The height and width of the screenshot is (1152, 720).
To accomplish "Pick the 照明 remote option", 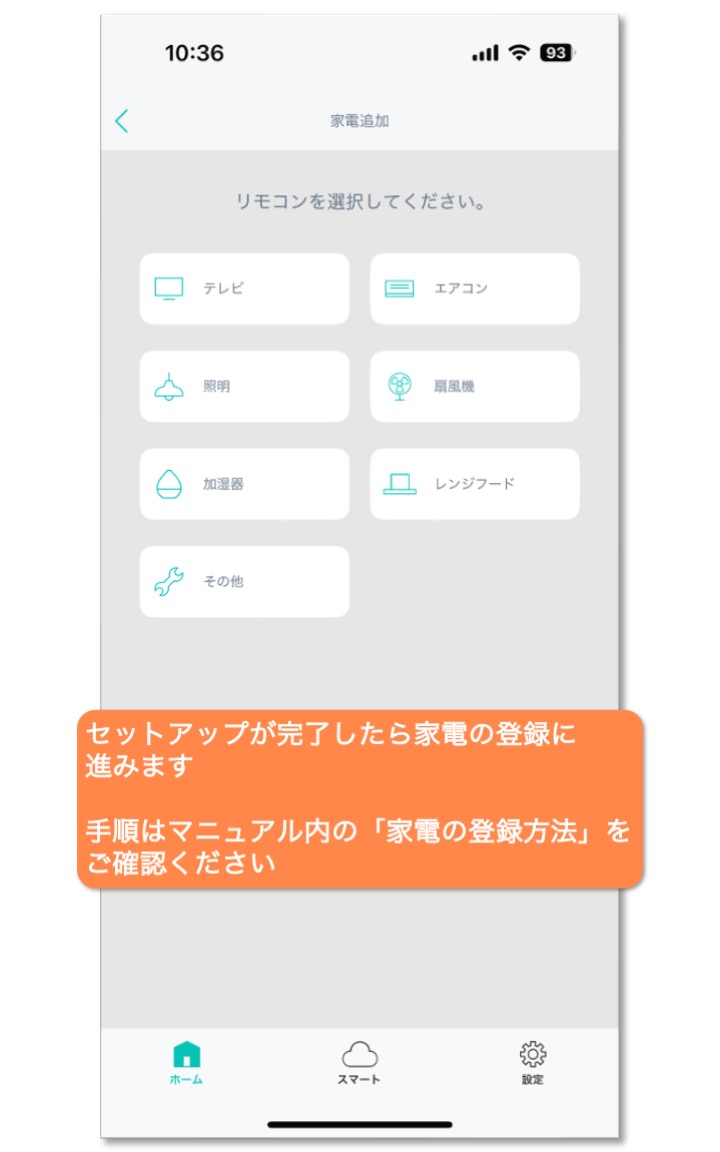I will [x=244, y=386].
